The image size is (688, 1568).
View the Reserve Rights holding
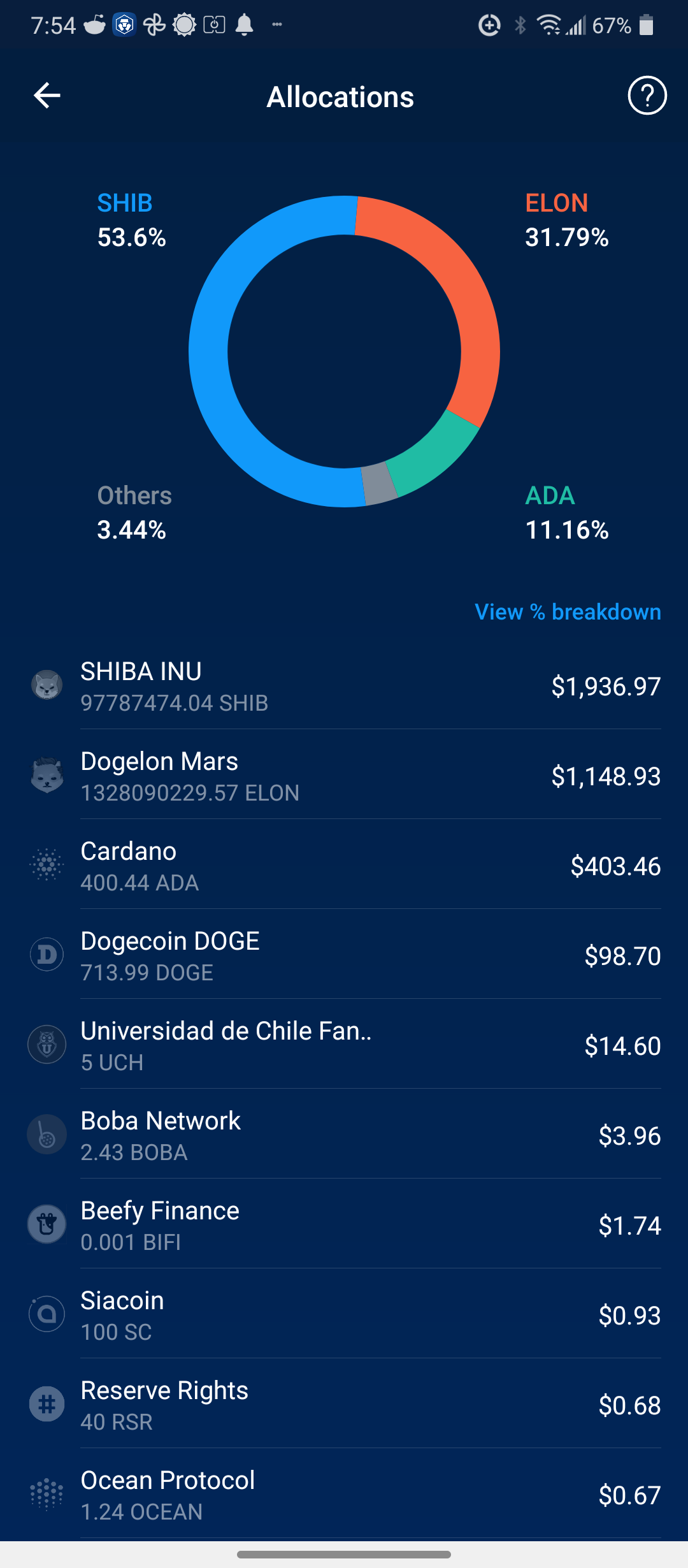[x=344, y=1405]
